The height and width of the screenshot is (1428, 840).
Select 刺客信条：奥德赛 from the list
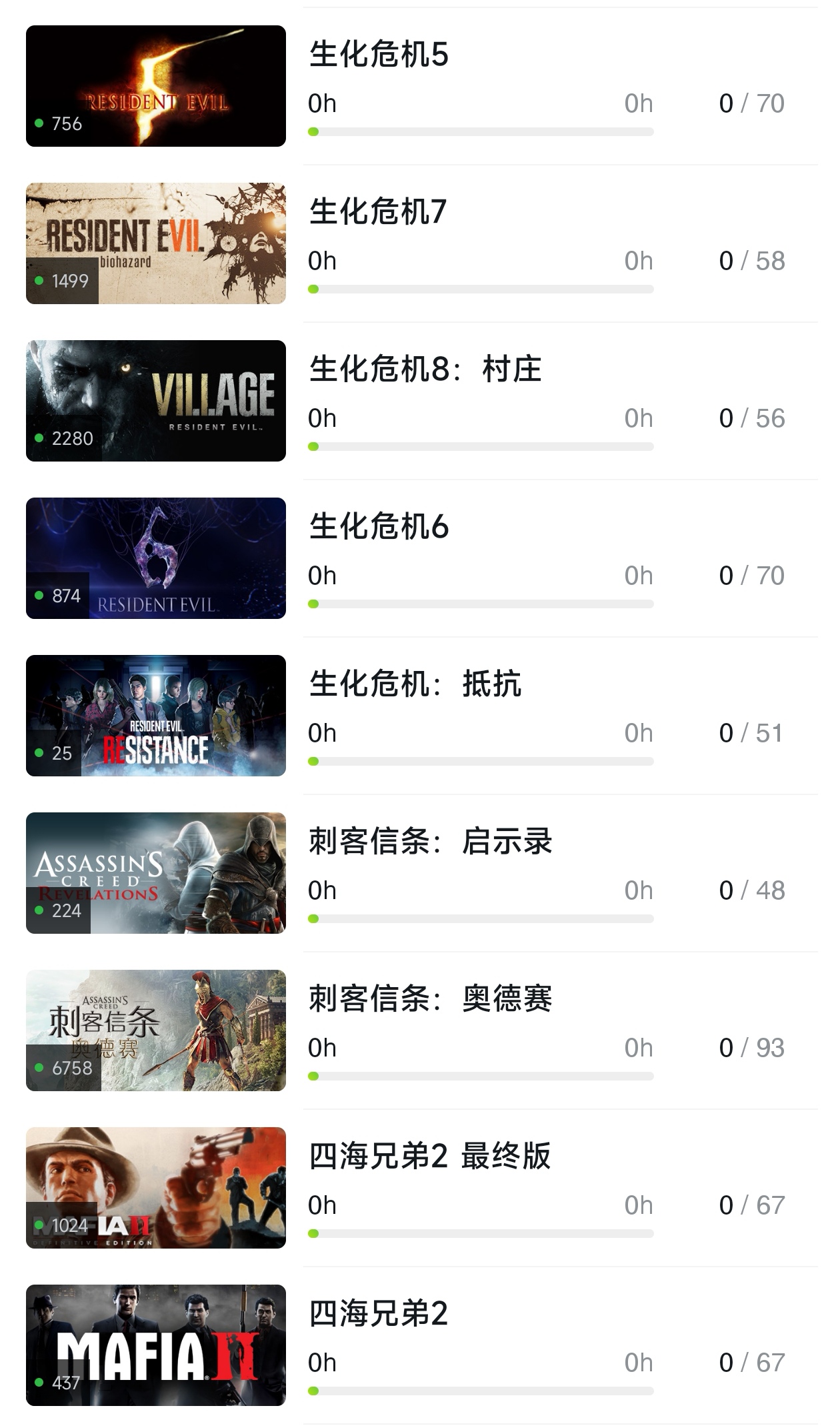click(430, 999)
